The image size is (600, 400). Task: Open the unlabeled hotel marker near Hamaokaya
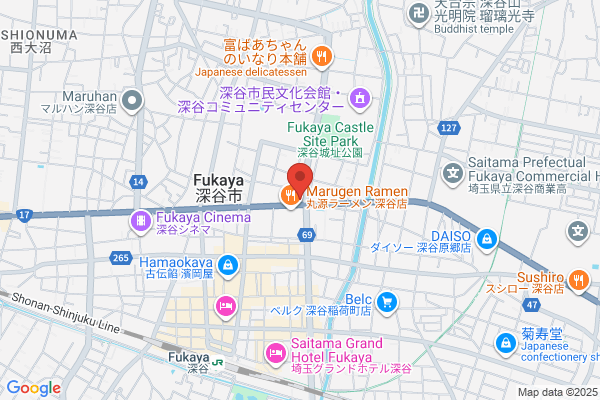[x=226, y=307]
